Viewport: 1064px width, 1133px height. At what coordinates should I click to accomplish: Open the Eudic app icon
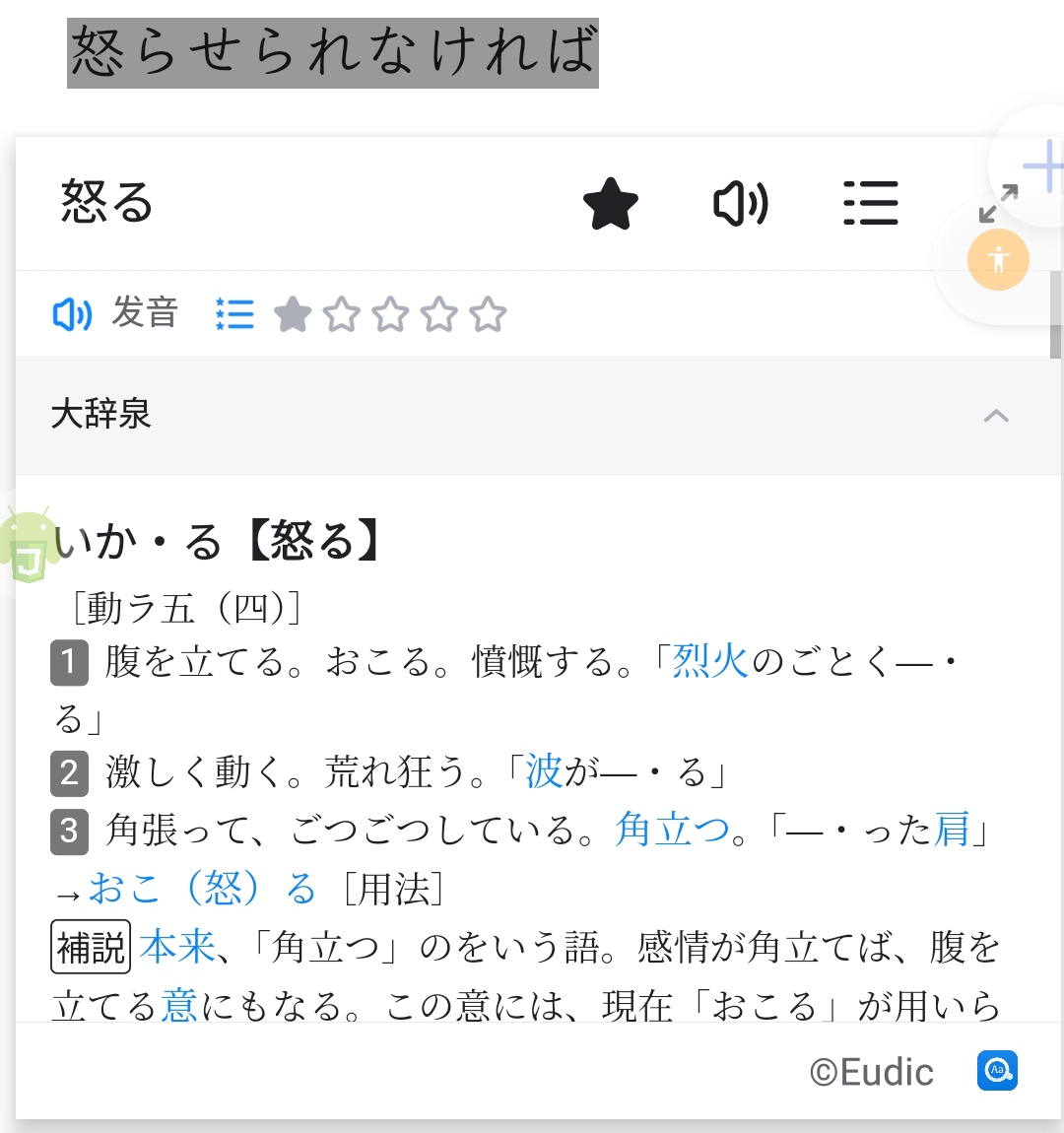tap(997, 1071)
